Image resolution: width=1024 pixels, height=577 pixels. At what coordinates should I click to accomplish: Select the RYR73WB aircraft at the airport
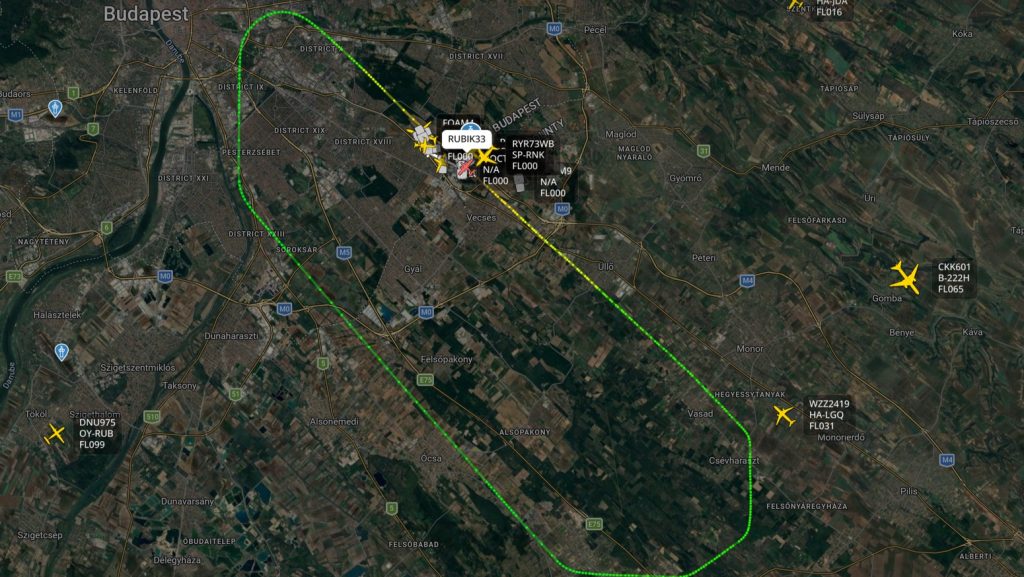485,157
